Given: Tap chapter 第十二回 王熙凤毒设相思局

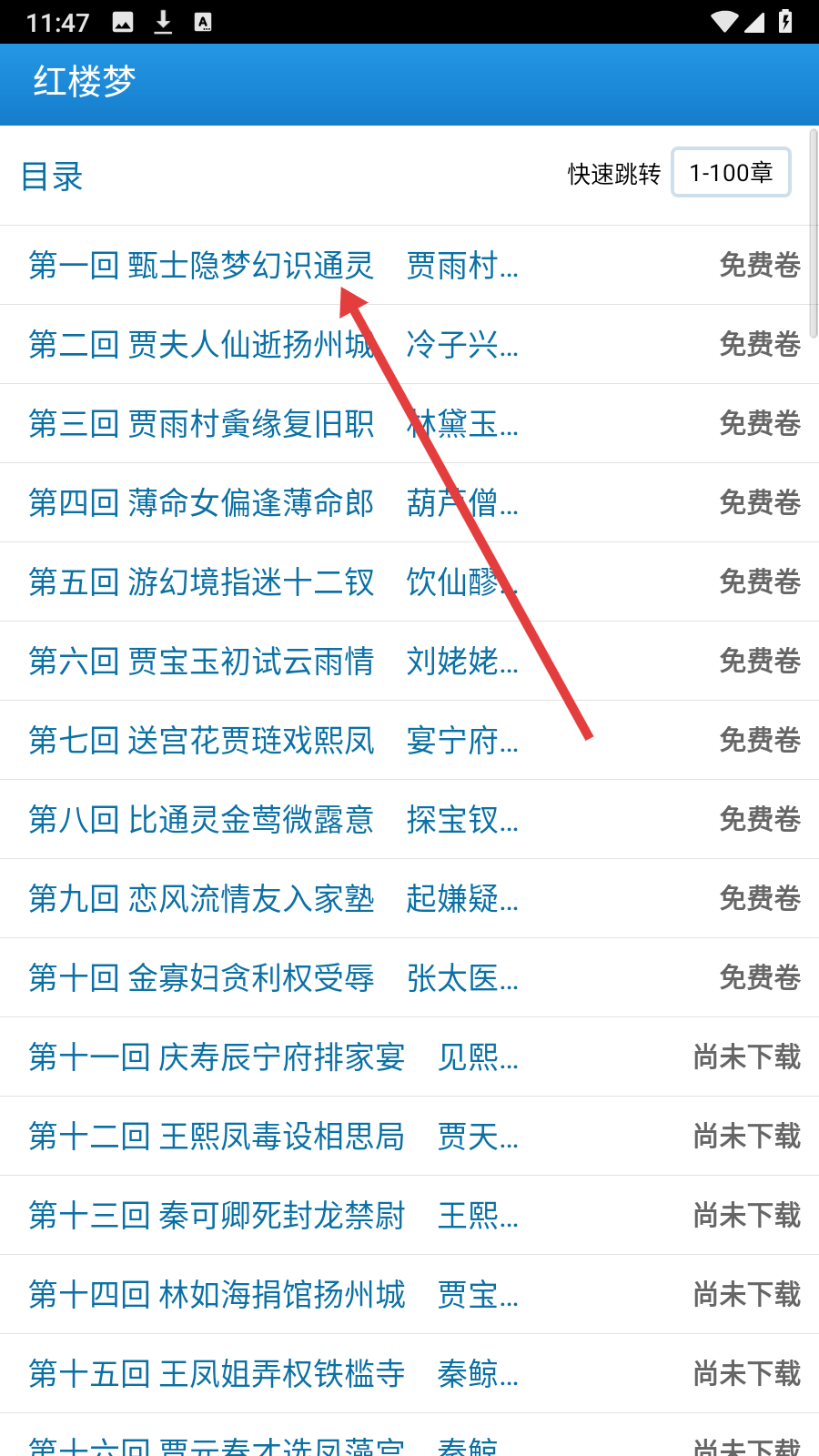Looking at the screenshot, I should (409, 1136).
